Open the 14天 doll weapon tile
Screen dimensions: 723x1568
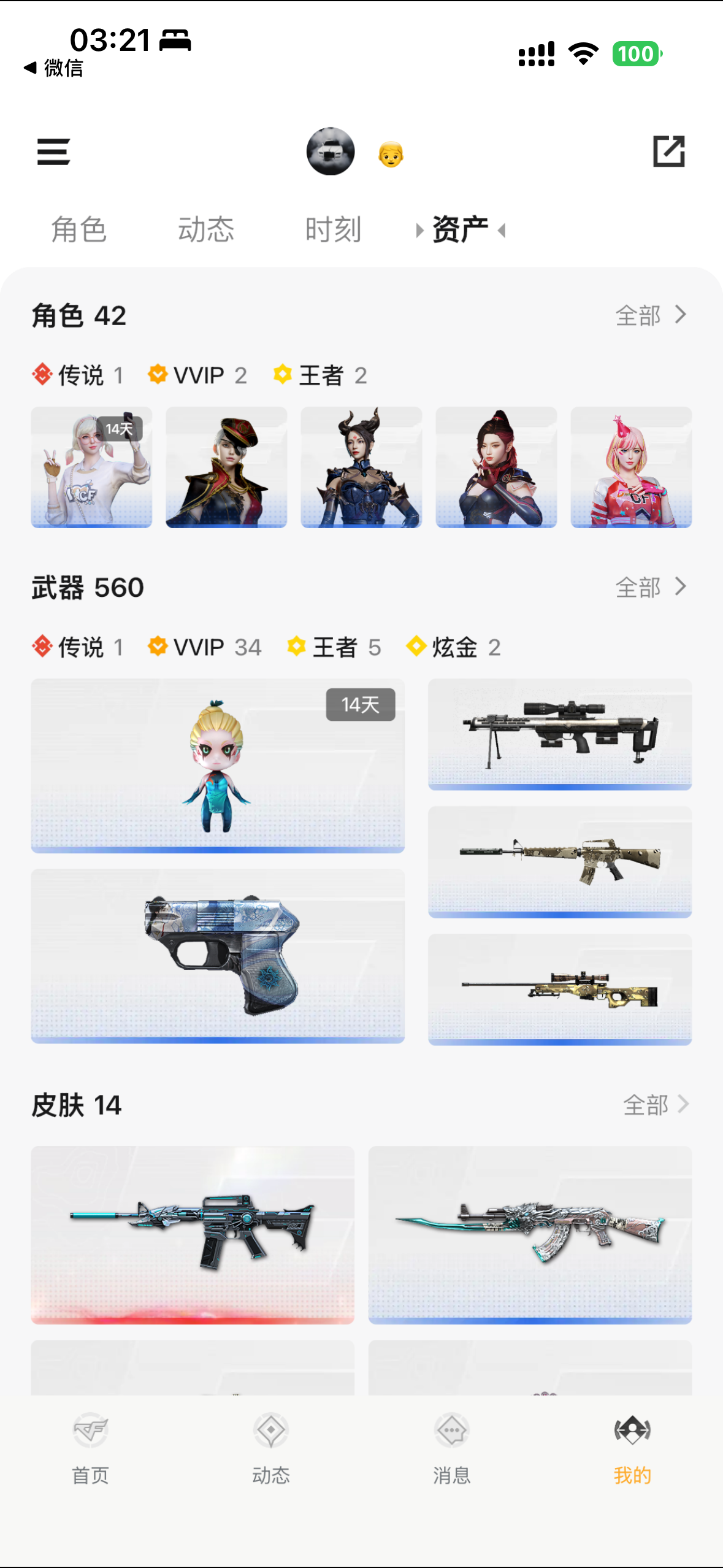218,765
